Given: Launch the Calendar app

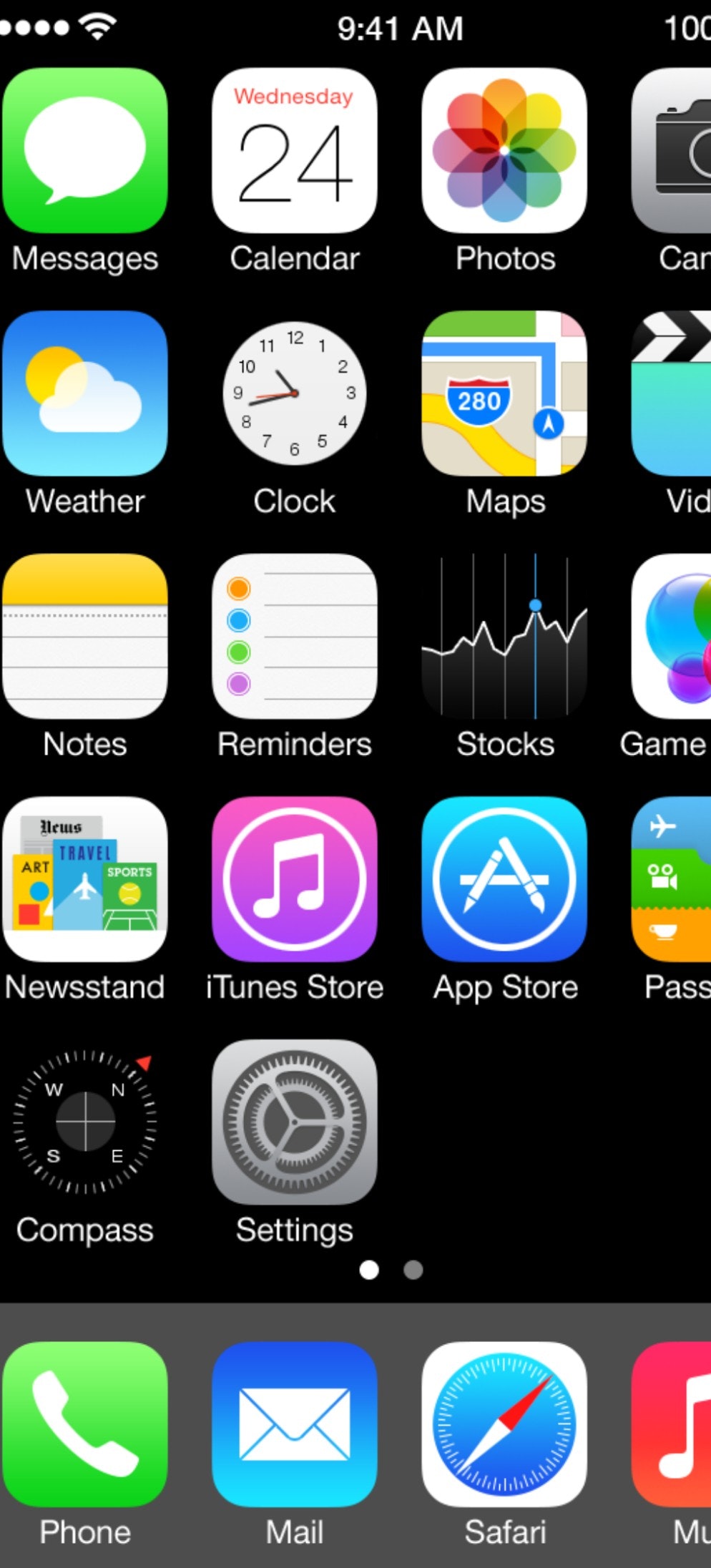Looking at the screenshot, I should [294, 150].
